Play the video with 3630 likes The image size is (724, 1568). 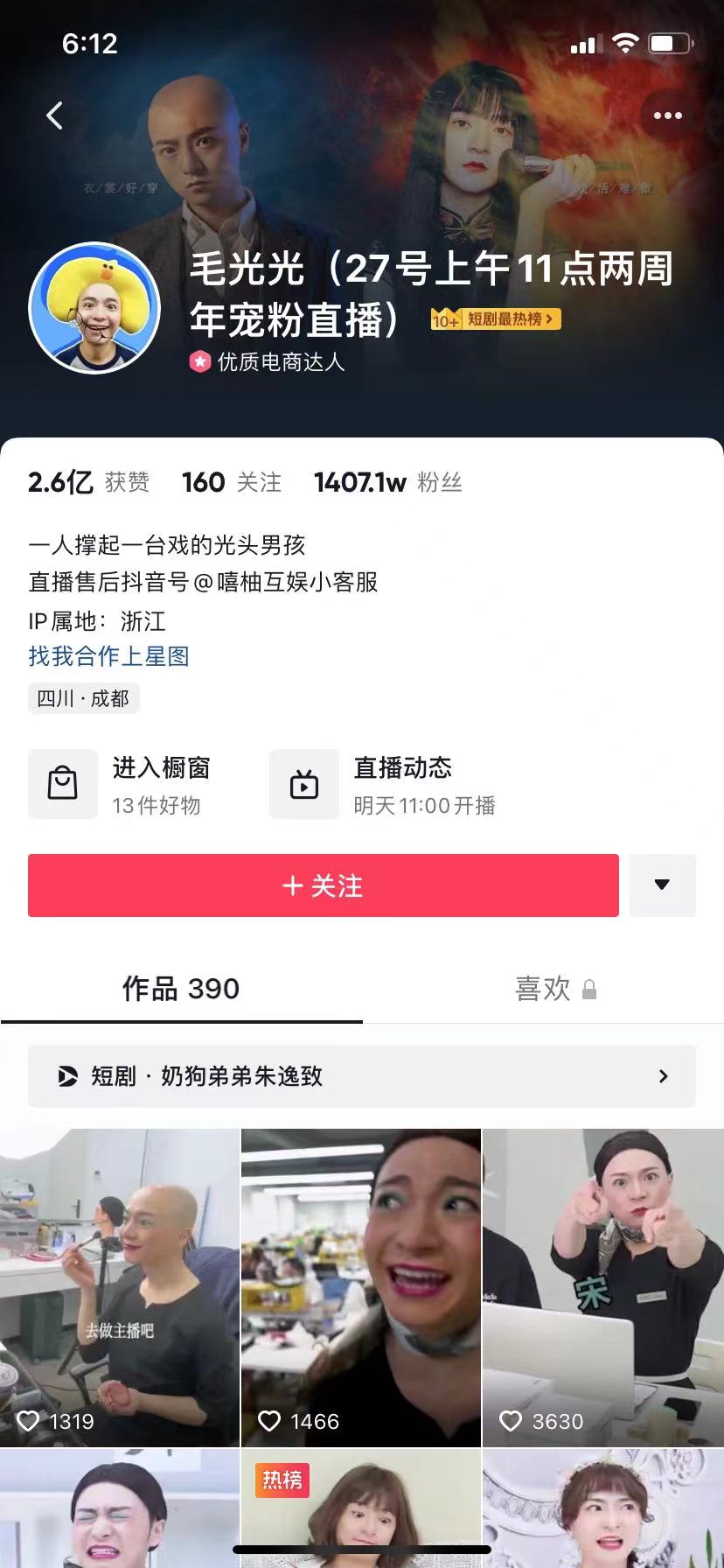point(603,1286)
